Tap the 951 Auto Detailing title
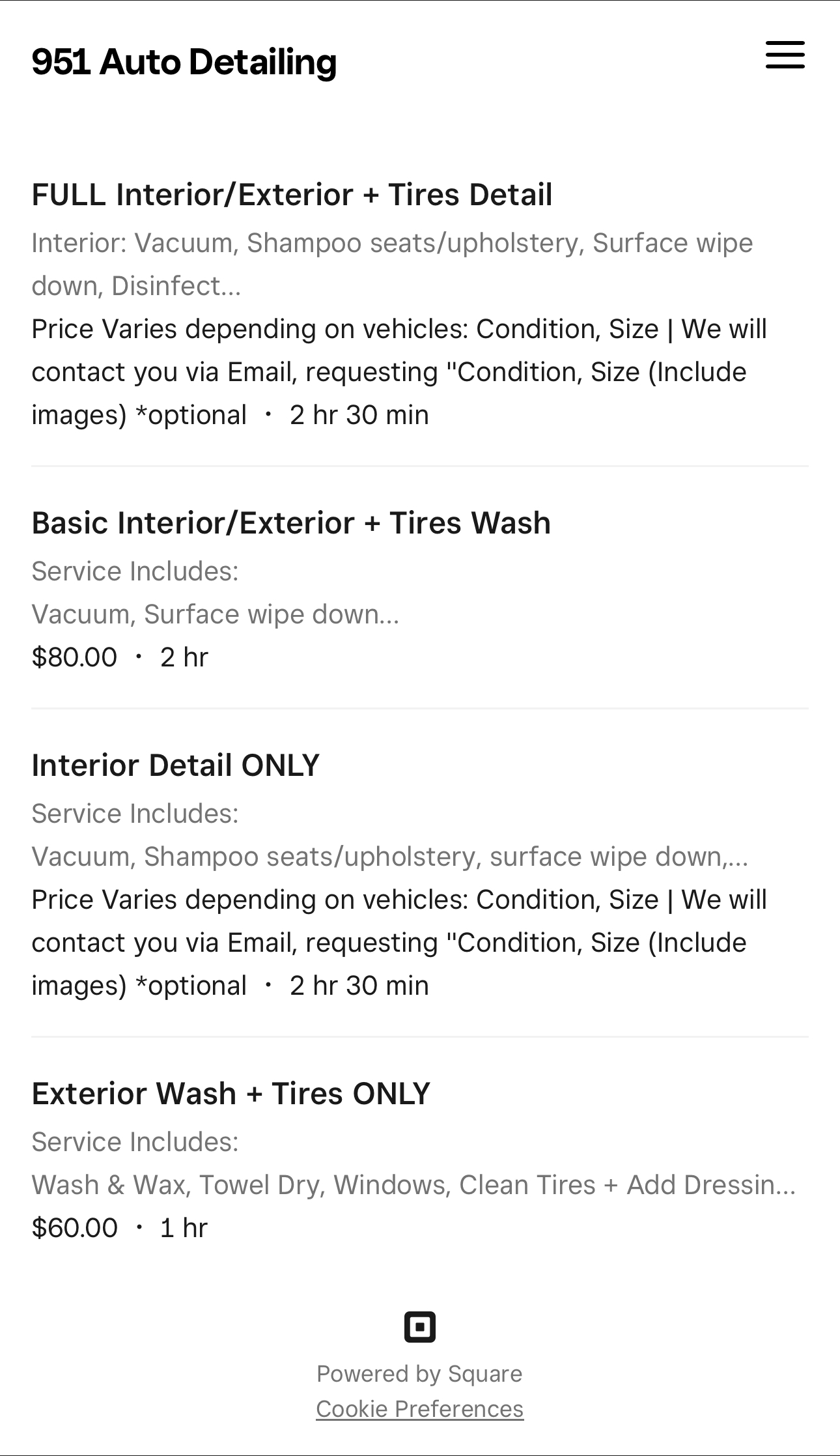 point(184,62)
